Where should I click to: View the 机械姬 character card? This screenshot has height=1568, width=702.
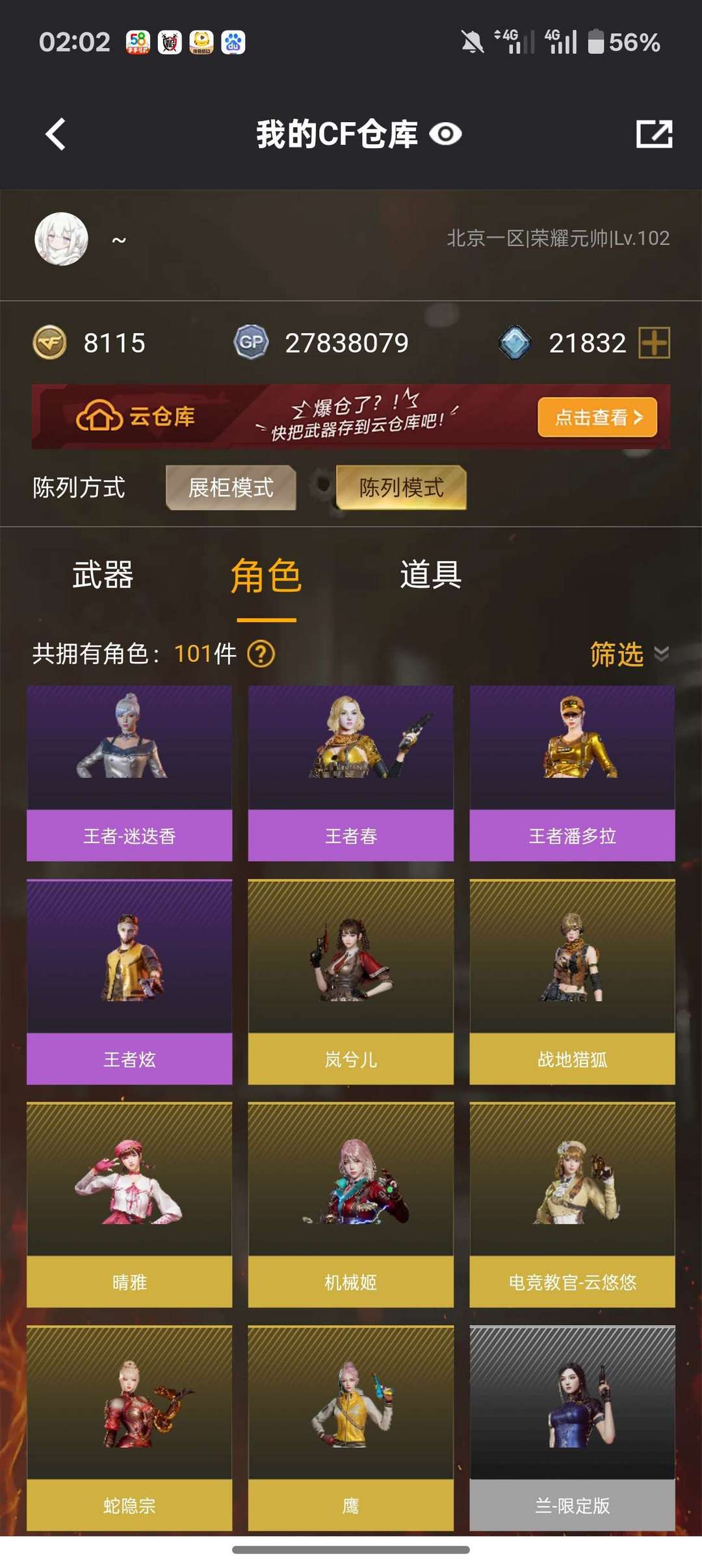(351, 1205)
